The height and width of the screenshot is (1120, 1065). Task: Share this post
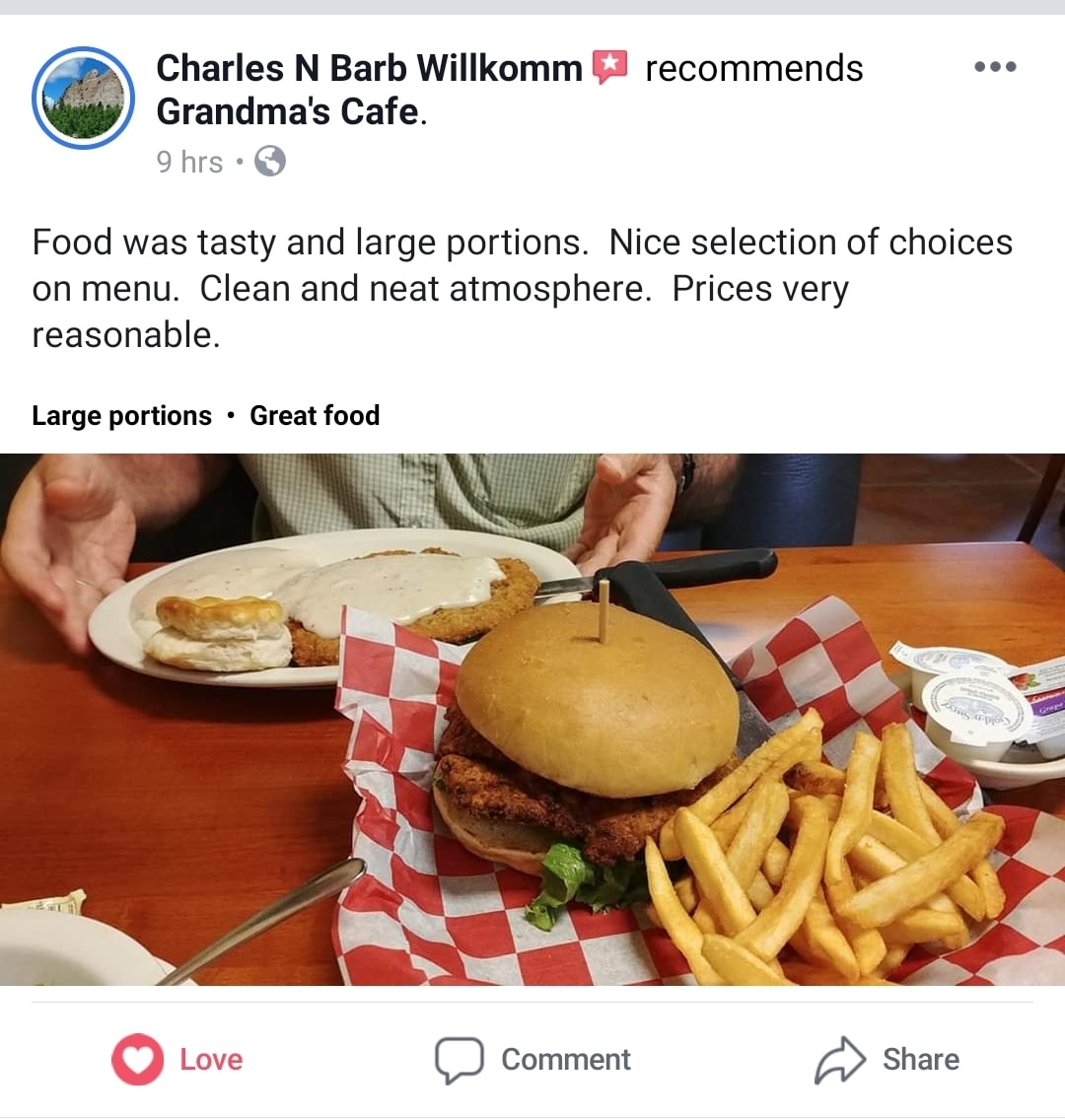tap(887, 1059)
